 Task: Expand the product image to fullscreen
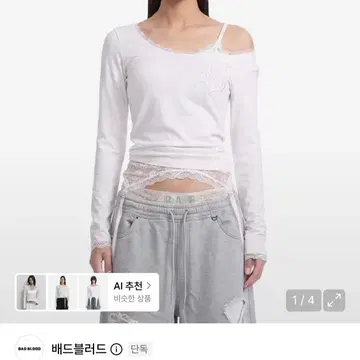334,300
